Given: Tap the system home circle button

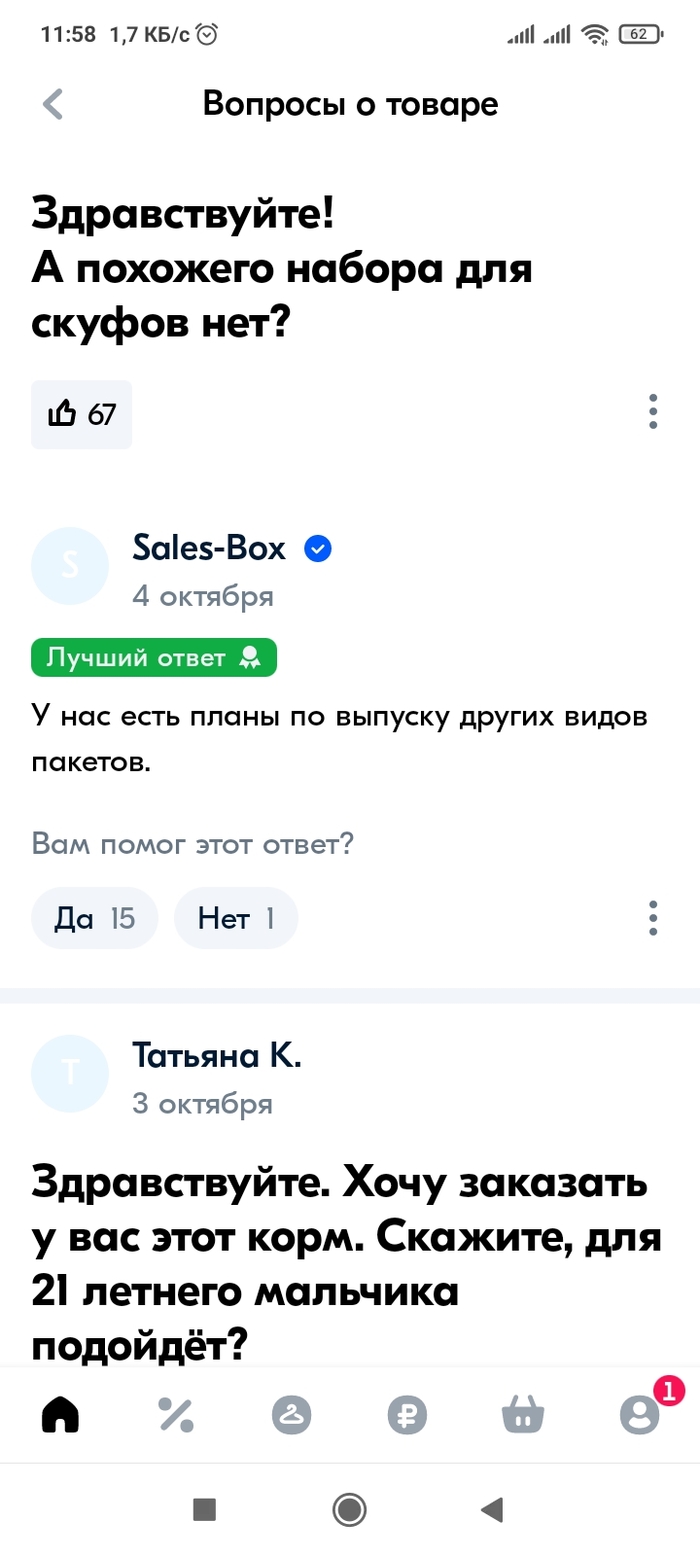Looking at the screenshot, I should point(349,1509).
